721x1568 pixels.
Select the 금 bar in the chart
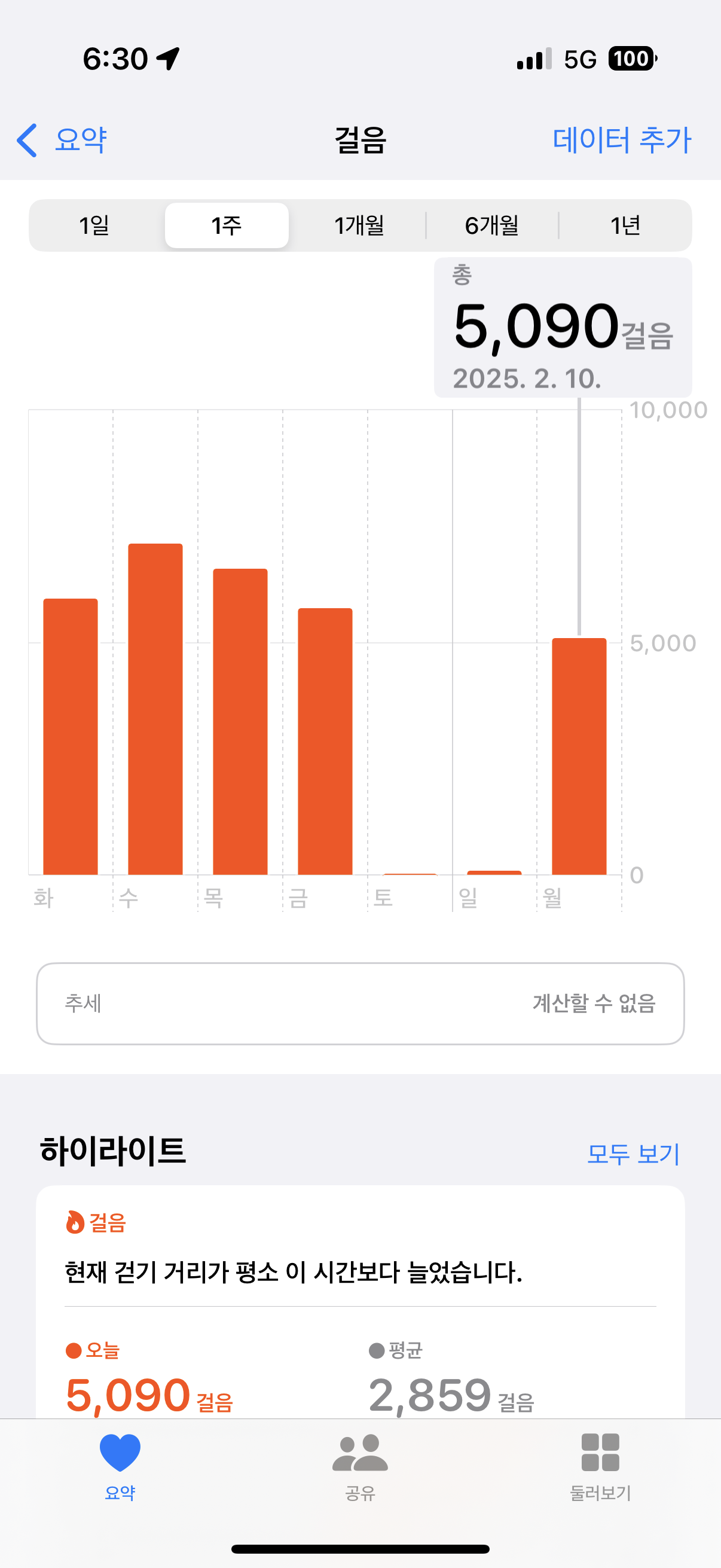[325, 741]
